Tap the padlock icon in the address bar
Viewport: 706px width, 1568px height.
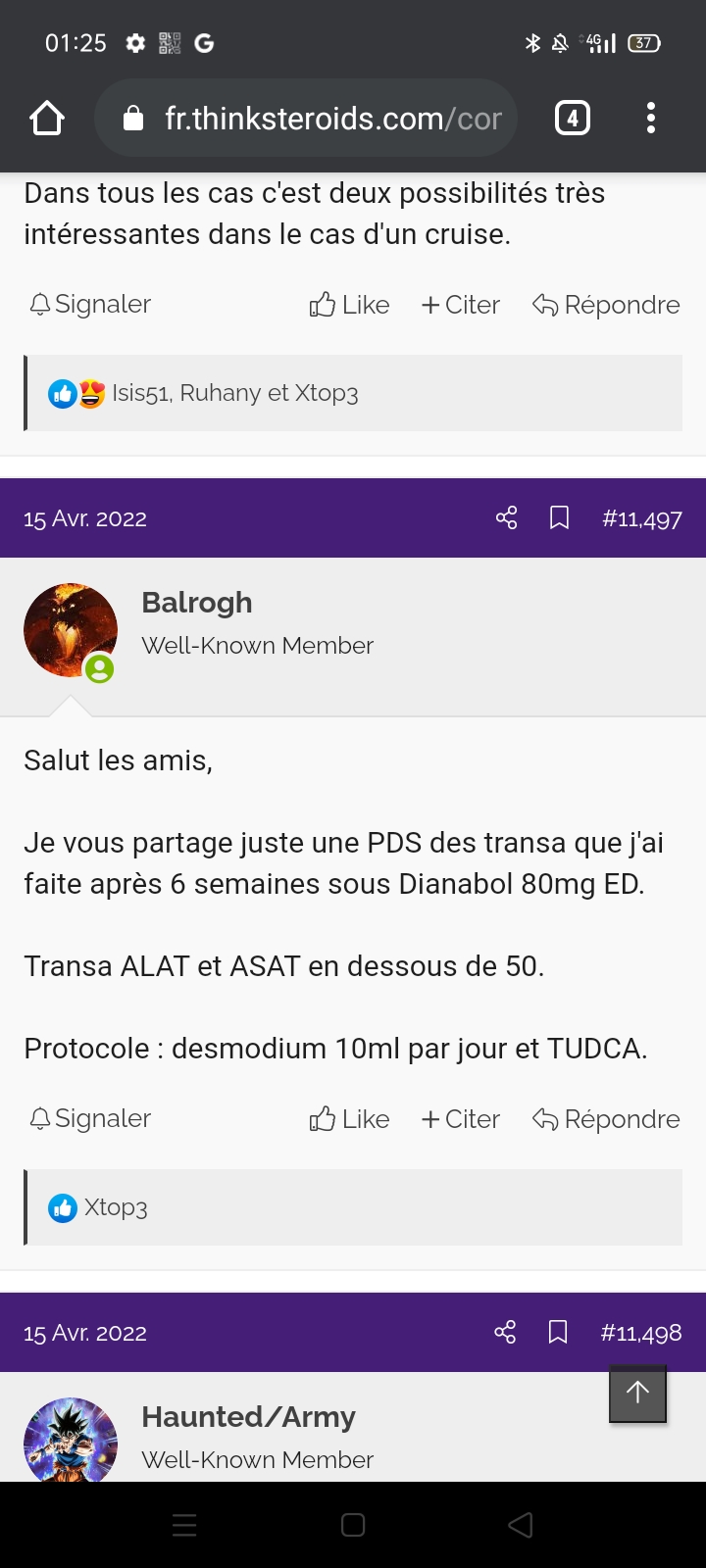(x=133, y=118)
